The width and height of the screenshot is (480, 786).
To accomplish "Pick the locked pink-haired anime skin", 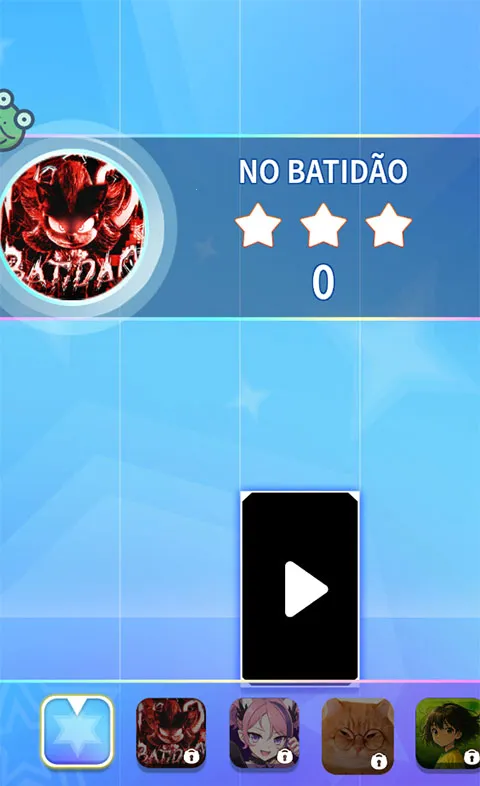I will [x=264, y=733].
